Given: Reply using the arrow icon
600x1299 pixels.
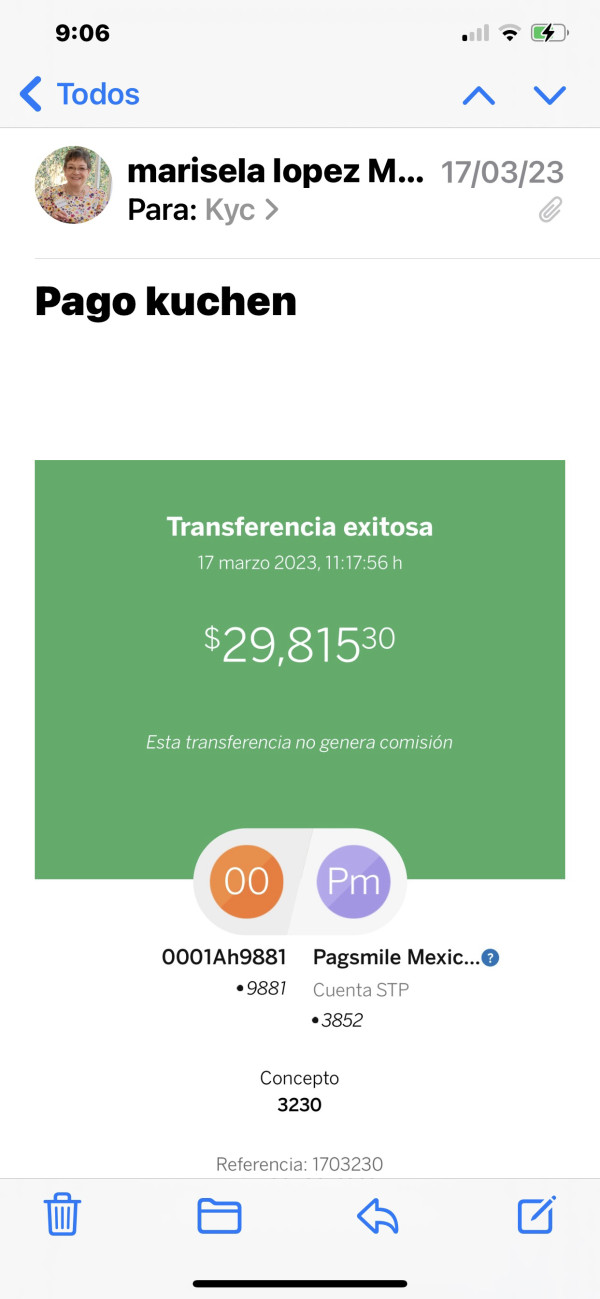Looking at the screenshot, I should click(378, 1216).
